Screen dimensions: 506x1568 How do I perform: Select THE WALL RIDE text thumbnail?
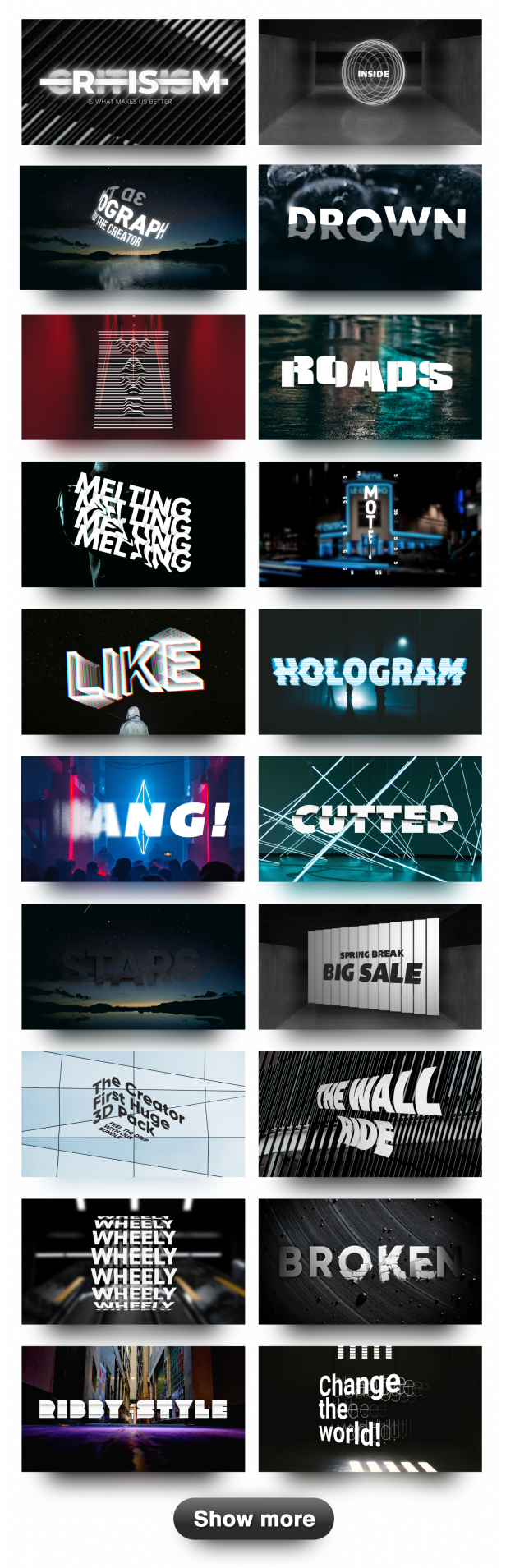pyautogui.click(x=370, y=1114)
